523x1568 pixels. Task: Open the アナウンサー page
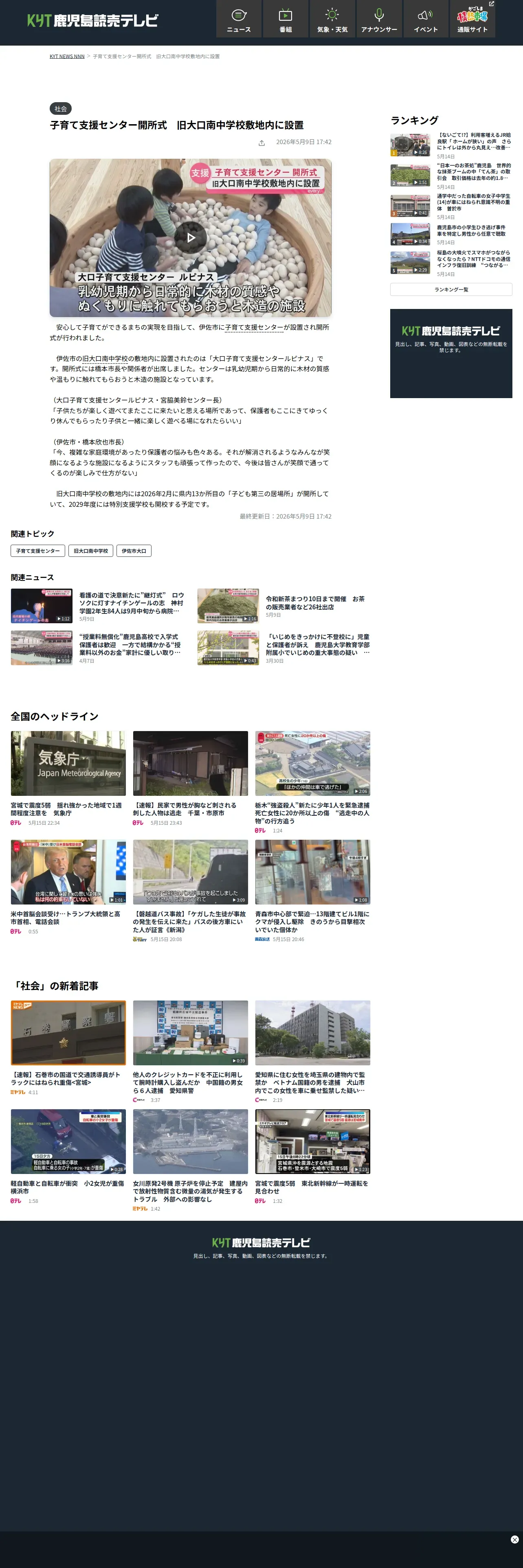tap(379, 19)
